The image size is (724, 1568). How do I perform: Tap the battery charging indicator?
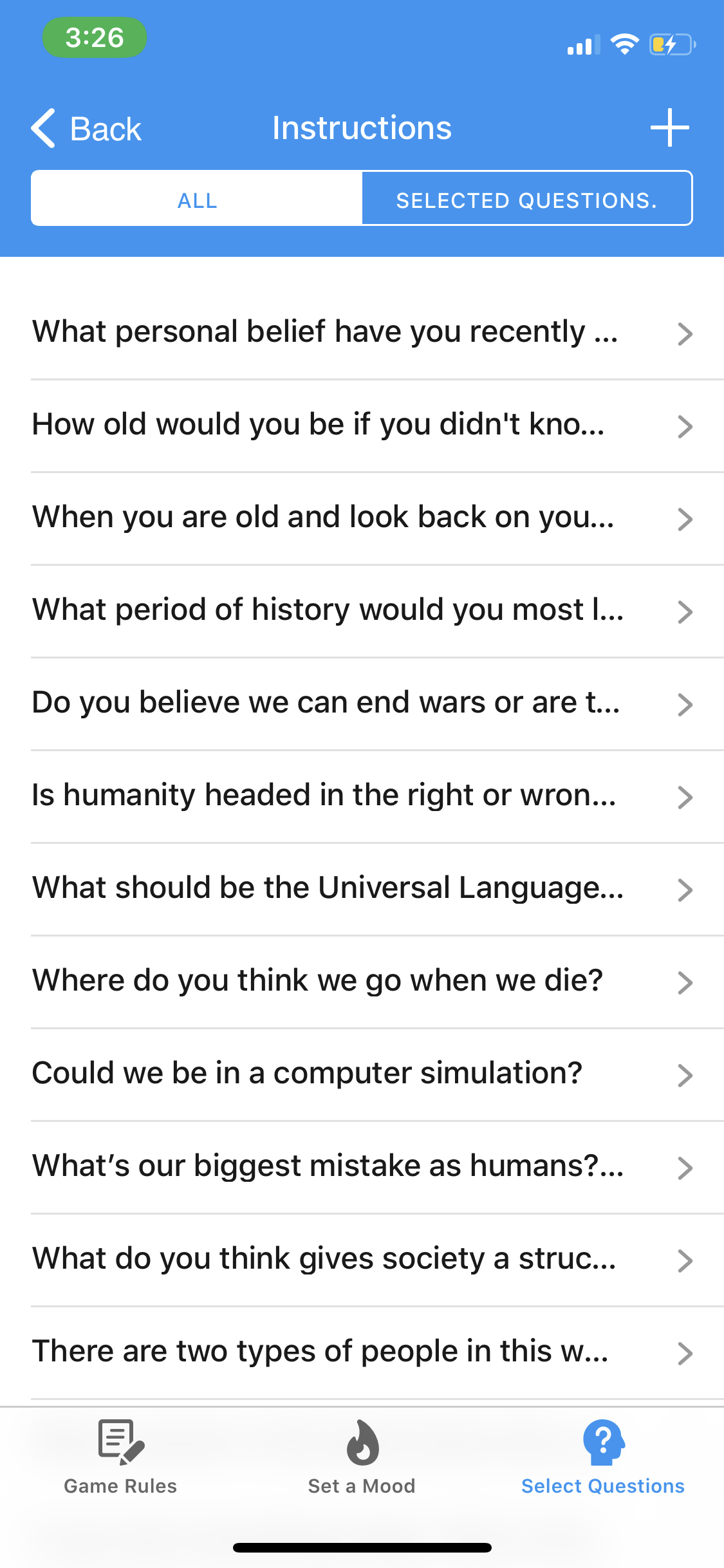pyautogui.click(x=671, y=44)
